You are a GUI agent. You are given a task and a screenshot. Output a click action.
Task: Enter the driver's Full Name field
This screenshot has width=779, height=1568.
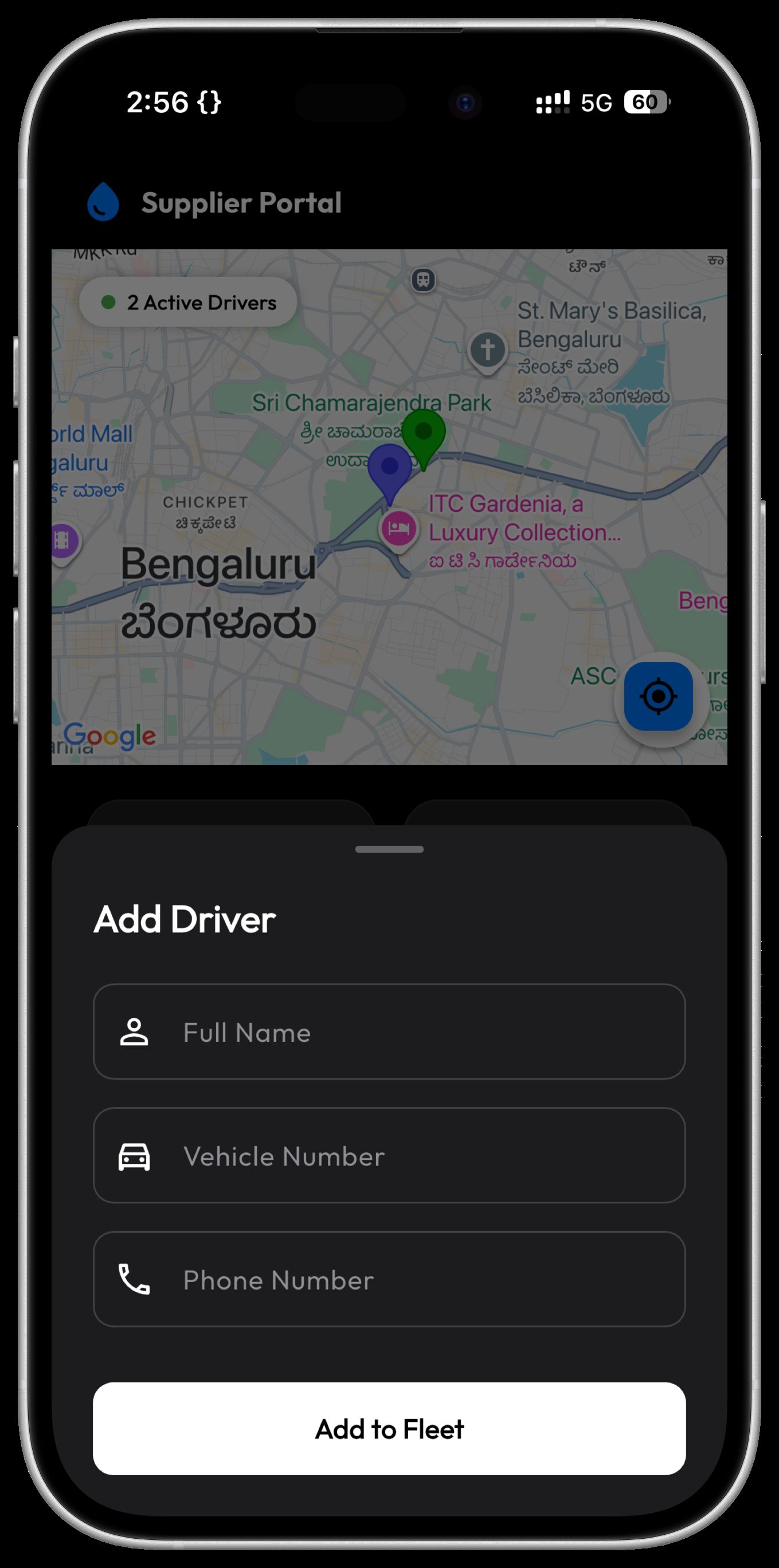pyautogui.click(x=390, y=1032)
